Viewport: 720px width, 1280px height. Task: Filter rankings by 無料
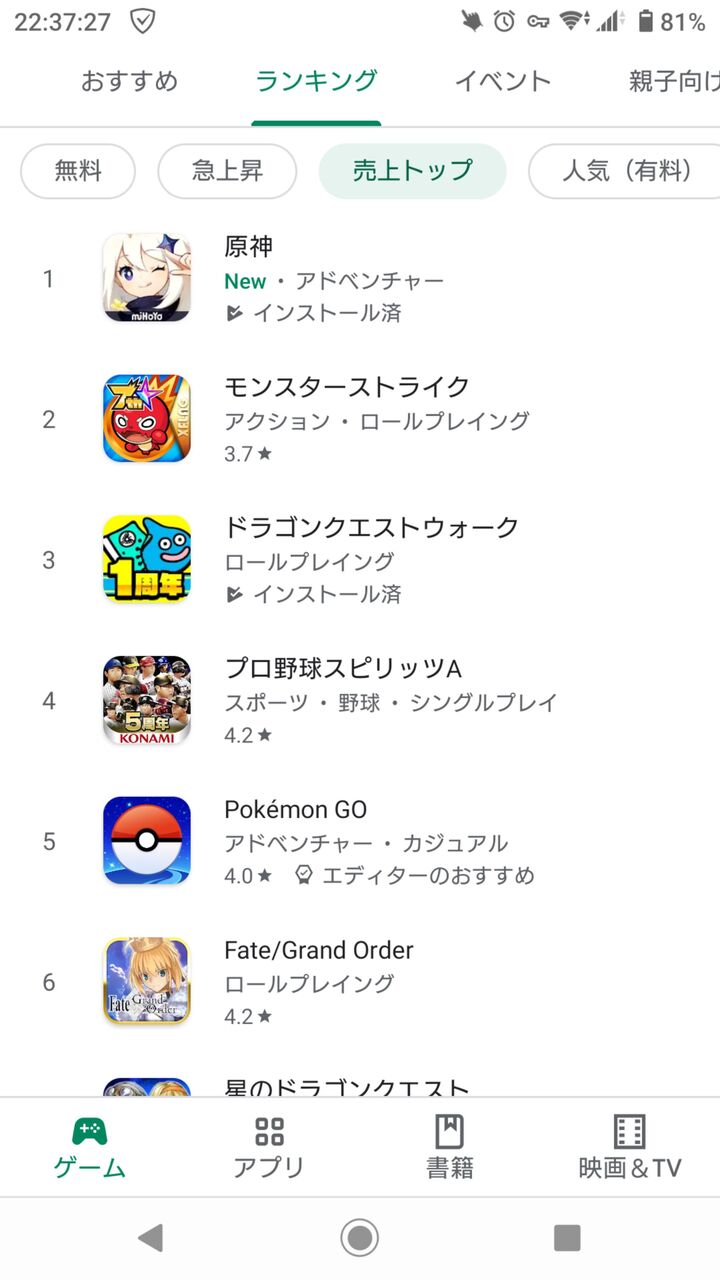[x=78, y=171]
